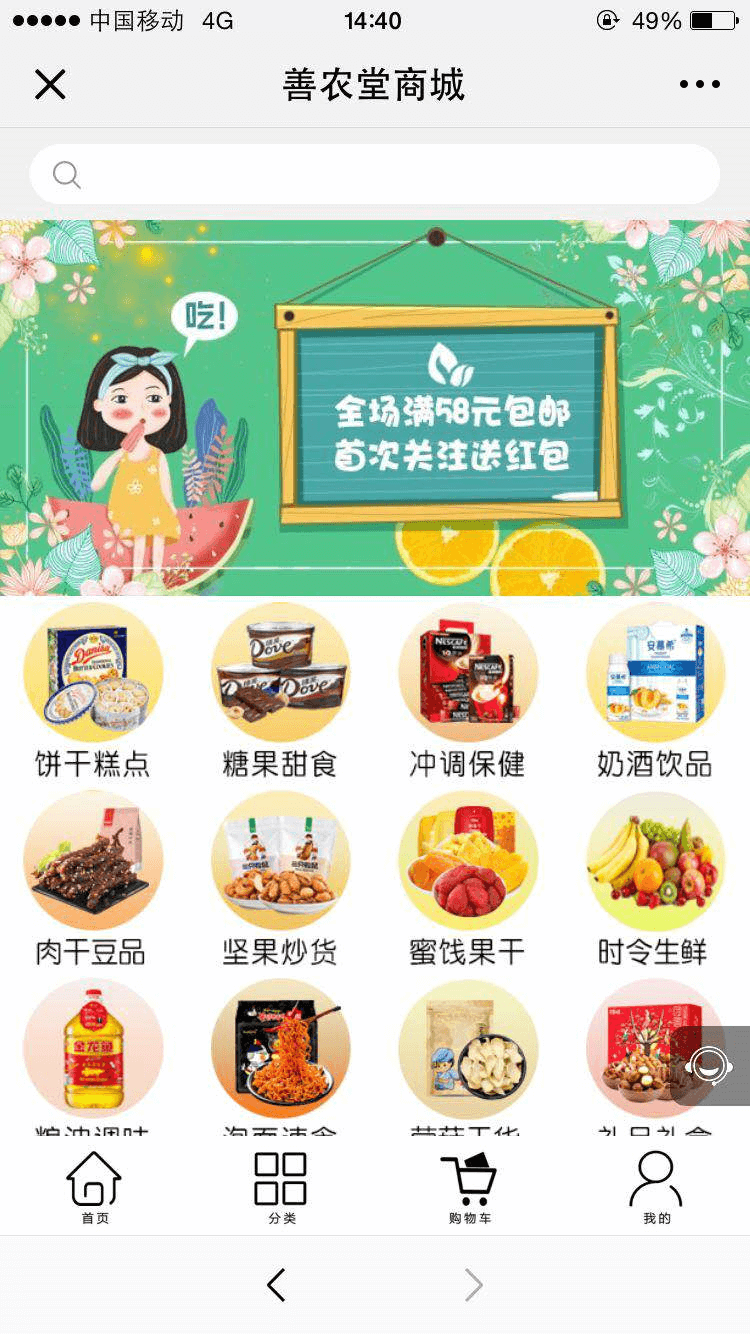
Task: Go to the 我的 tab
Action: [x=656, y=1187]
